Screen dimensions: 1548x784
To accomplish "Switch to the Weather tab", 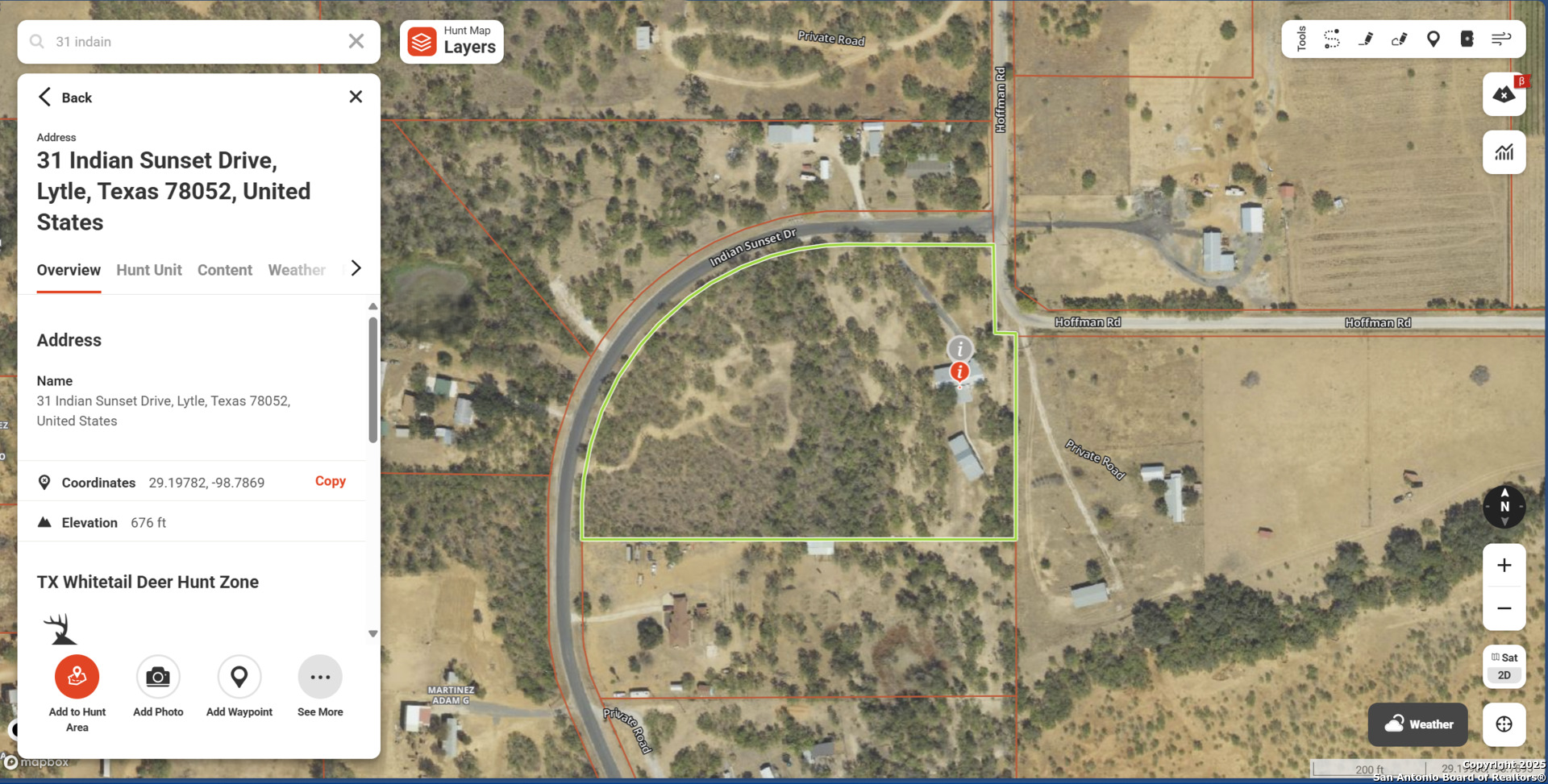I will coord(297,270).
